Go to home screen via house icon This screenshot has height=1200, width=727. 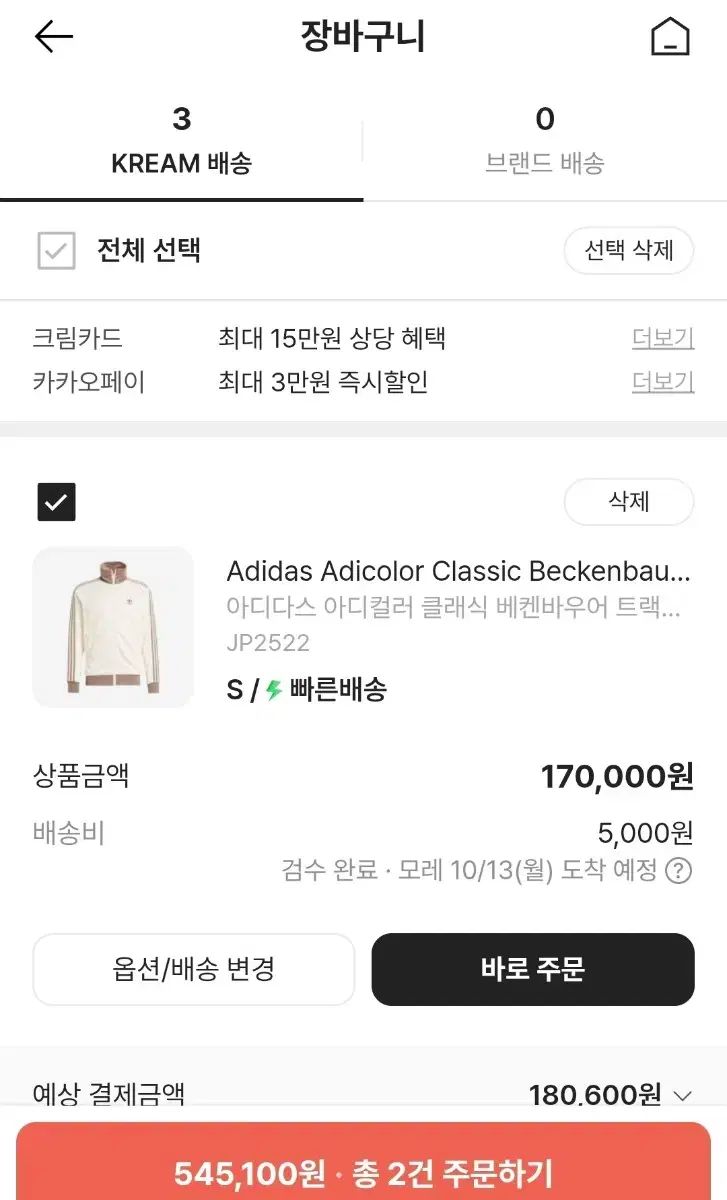coord(668,36)
